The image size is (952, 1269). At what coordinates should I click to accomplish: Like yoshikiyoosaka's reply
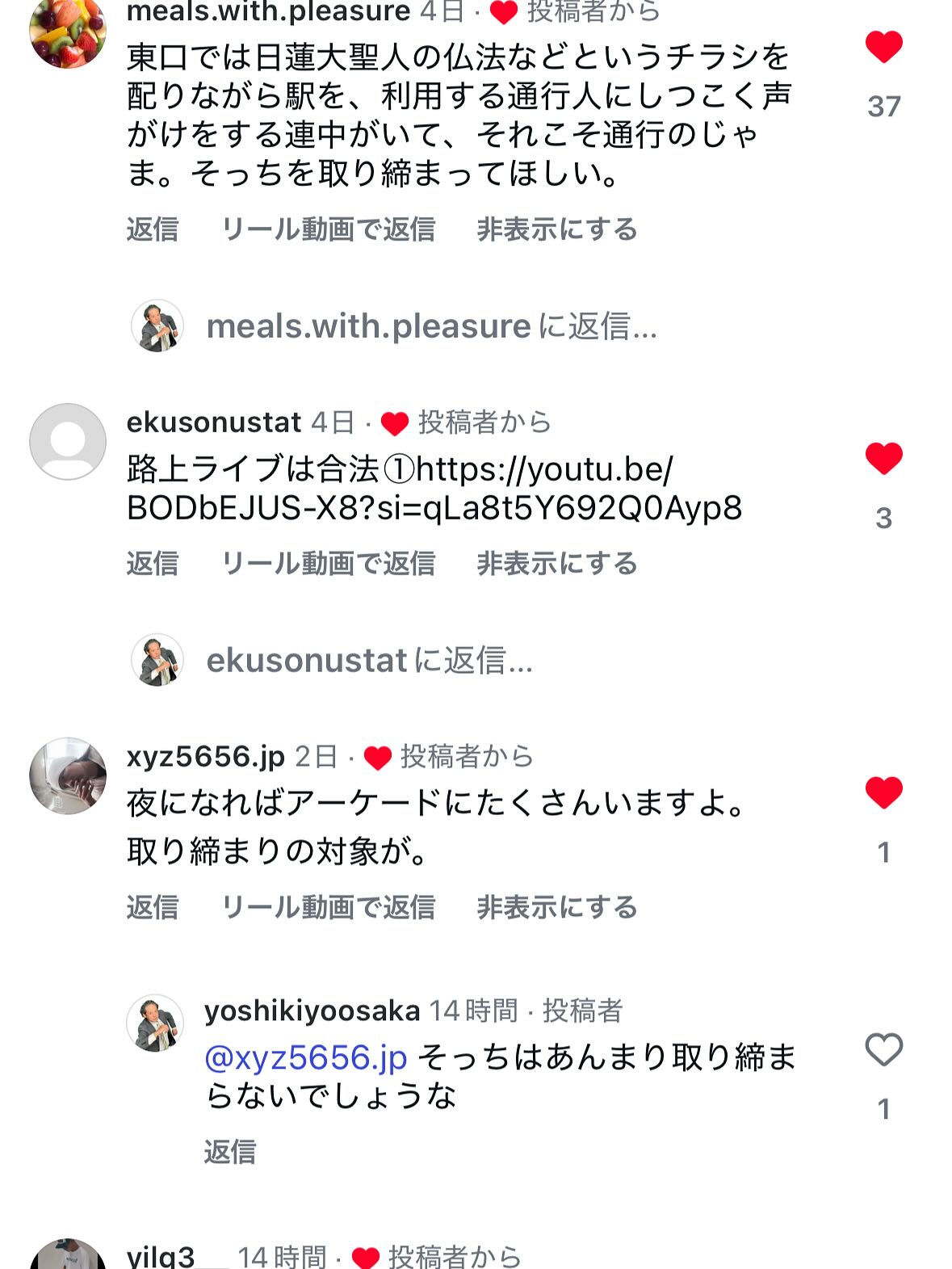pyautogui.click(x=883, y=1050)
